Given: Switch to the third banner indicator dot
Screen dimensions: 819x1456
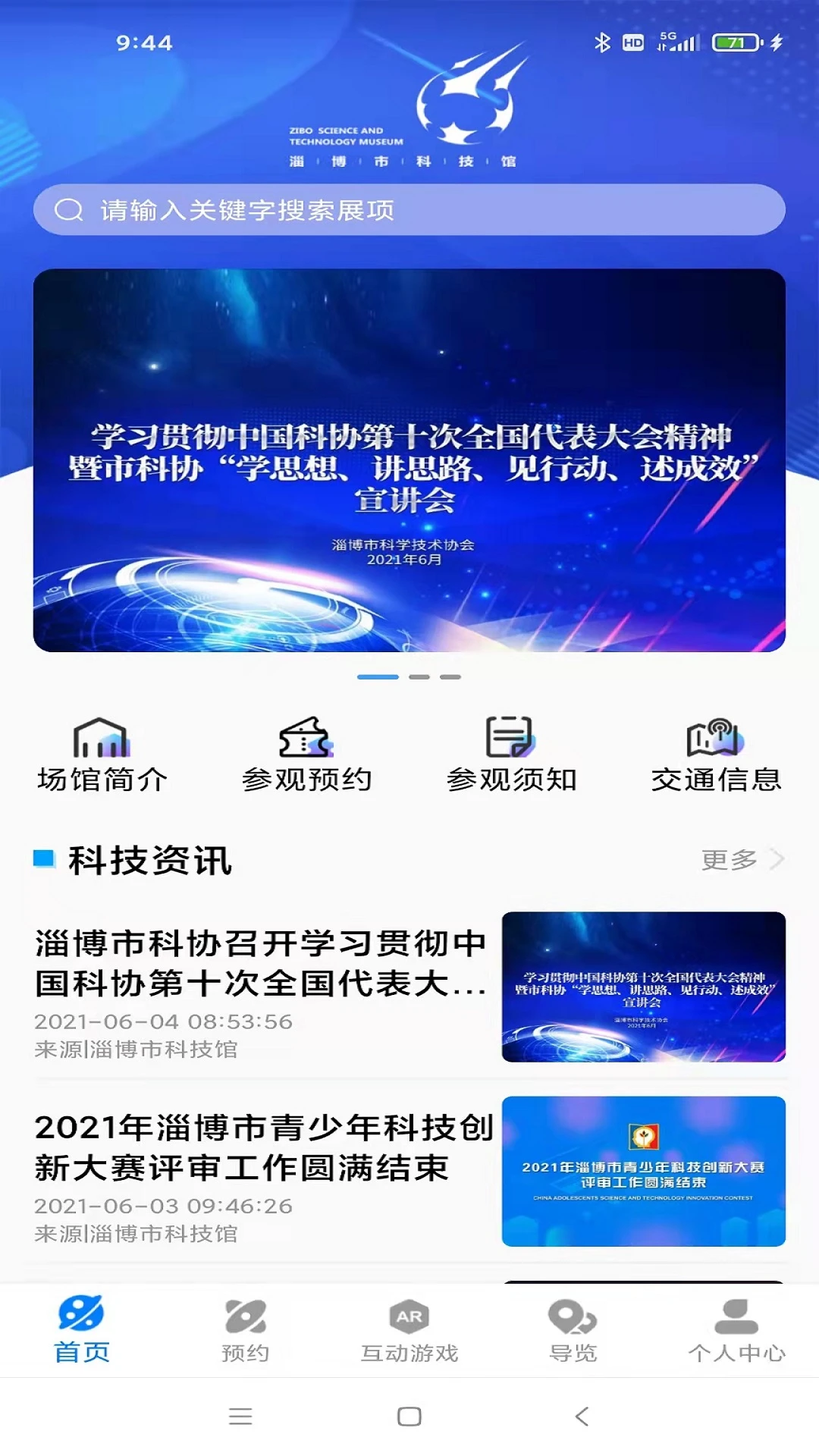Looking at the screenshot, I should tap(450, 678).
